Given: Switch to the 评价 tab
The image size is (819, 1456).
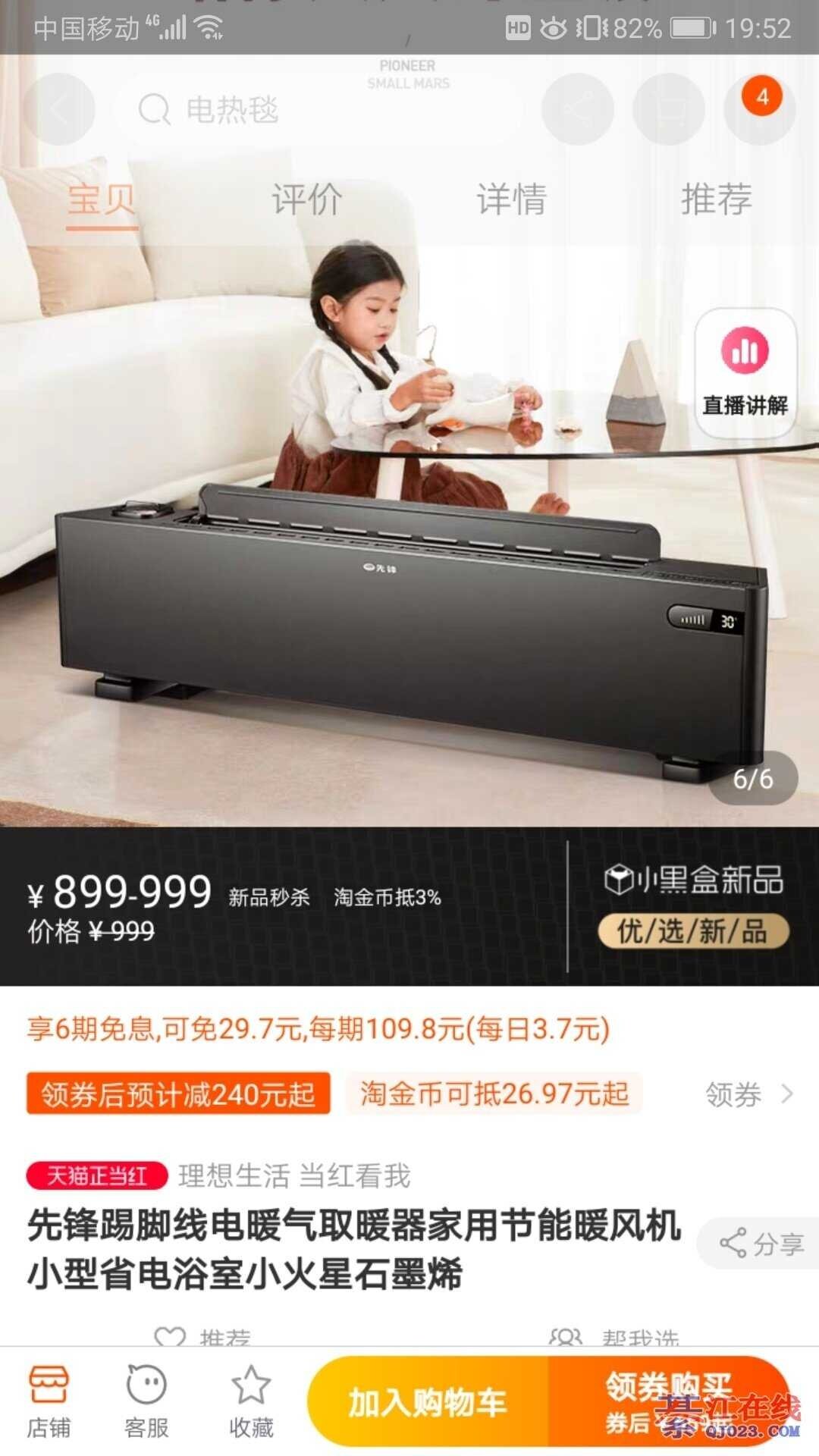Looking at the screenshot, I should [x=307, y=199].
